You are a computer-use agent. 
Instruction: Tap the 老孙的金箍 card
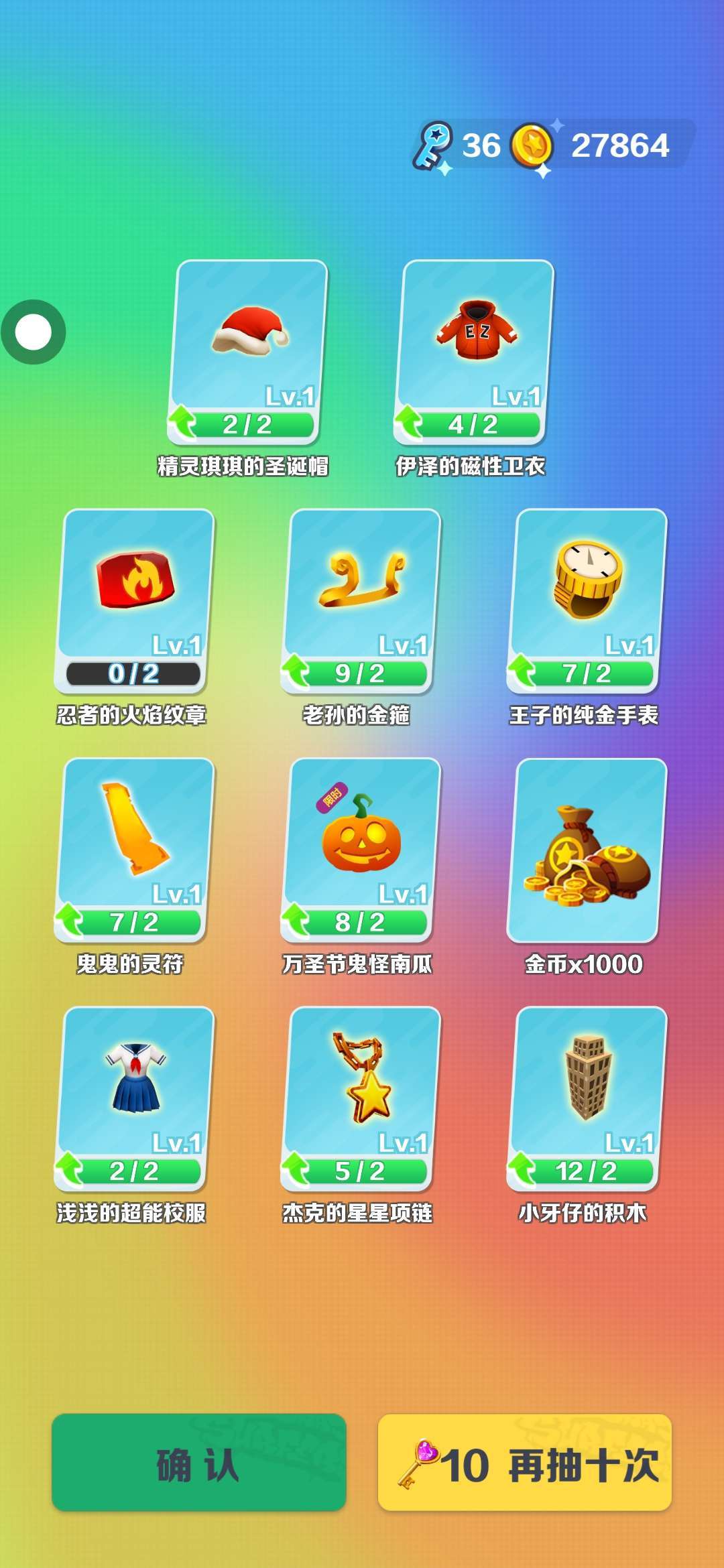361,601
